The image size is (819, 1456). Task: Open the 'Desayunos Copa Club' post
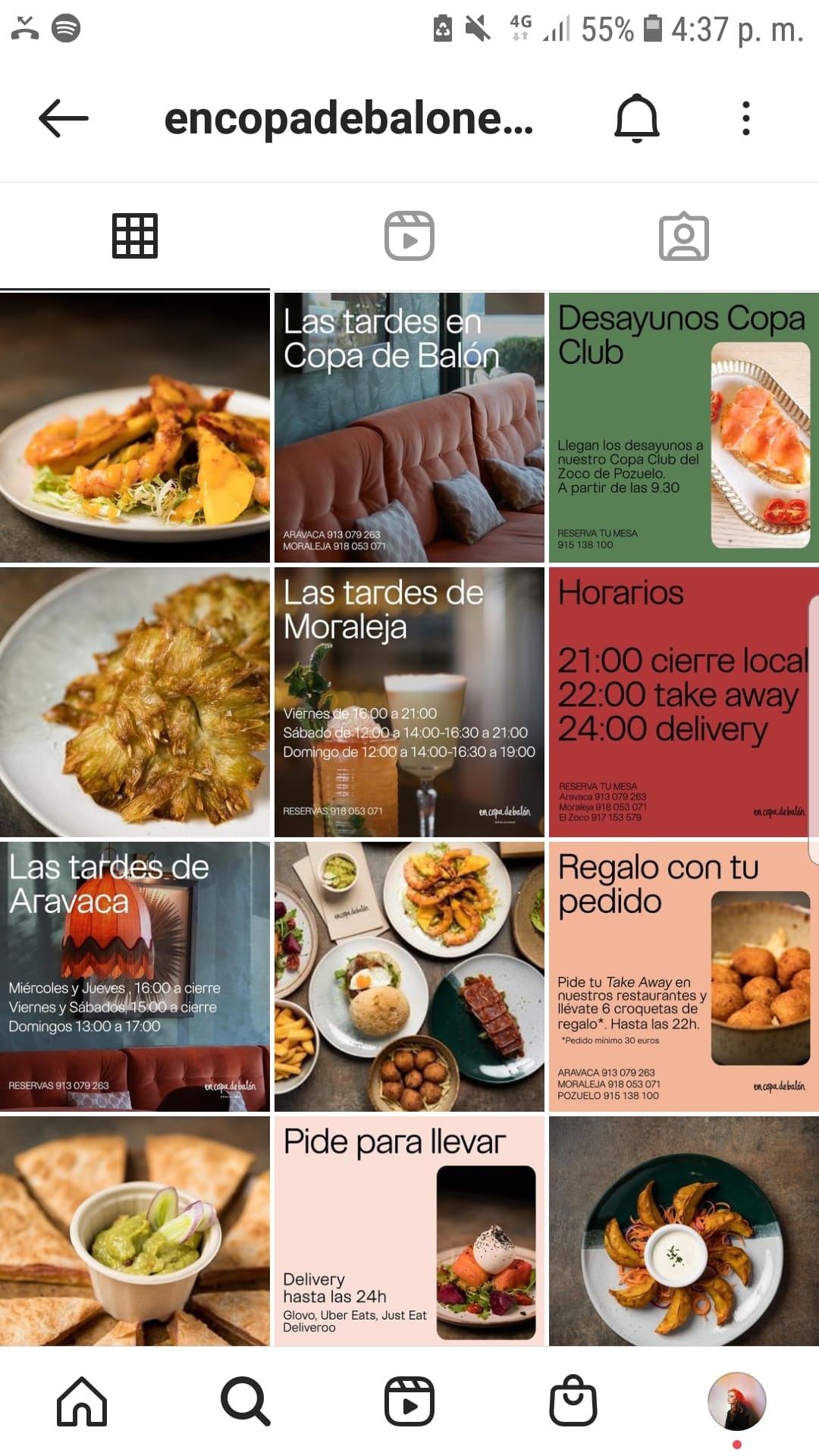[x=684, y=428]
